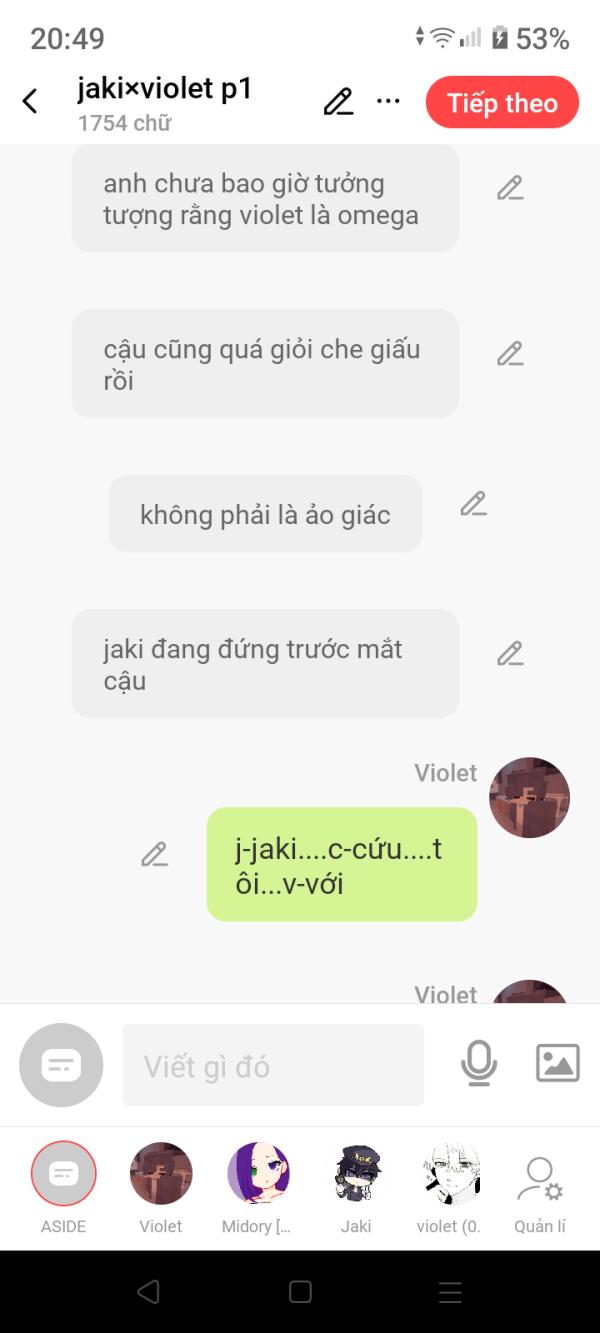Edit the 'không phải là ảo giác' message
Image resolution: width=600 pixels, height=1333 pixels.
coord(473,504)
